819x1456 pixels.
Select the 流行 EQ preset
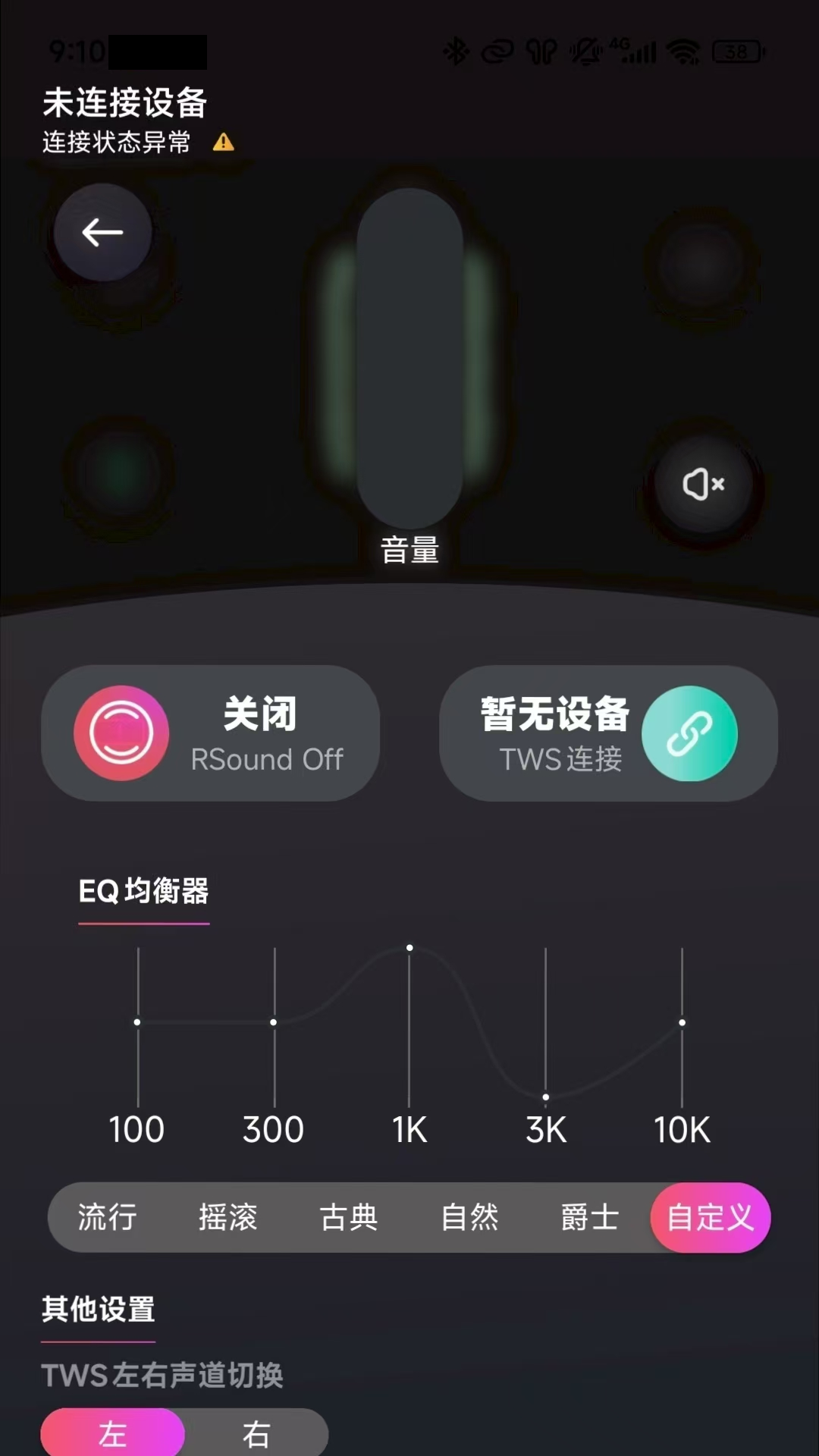(x=106, y=1217)
